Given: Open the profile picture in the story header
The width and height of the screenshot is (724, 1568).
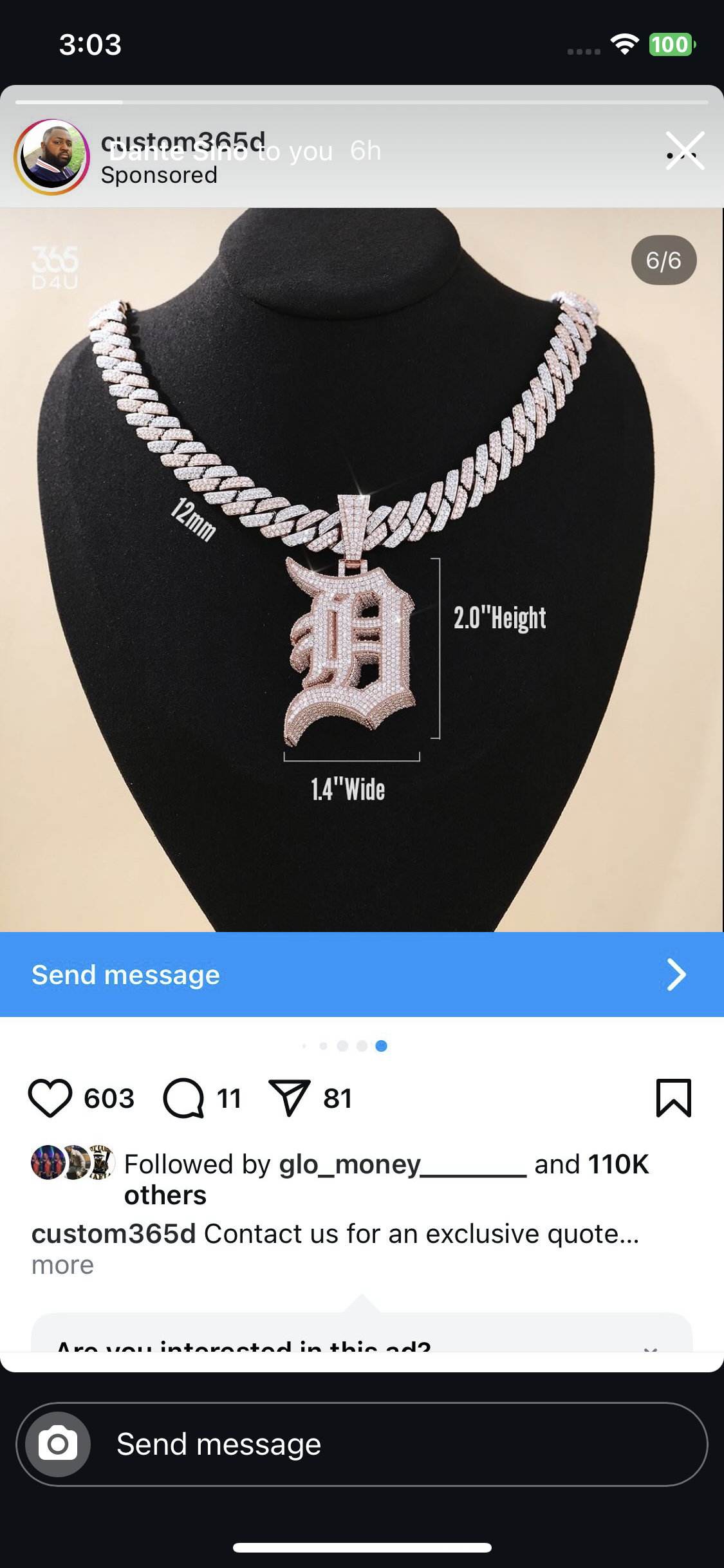Looking at the screenshot, I should pos(52,156).
